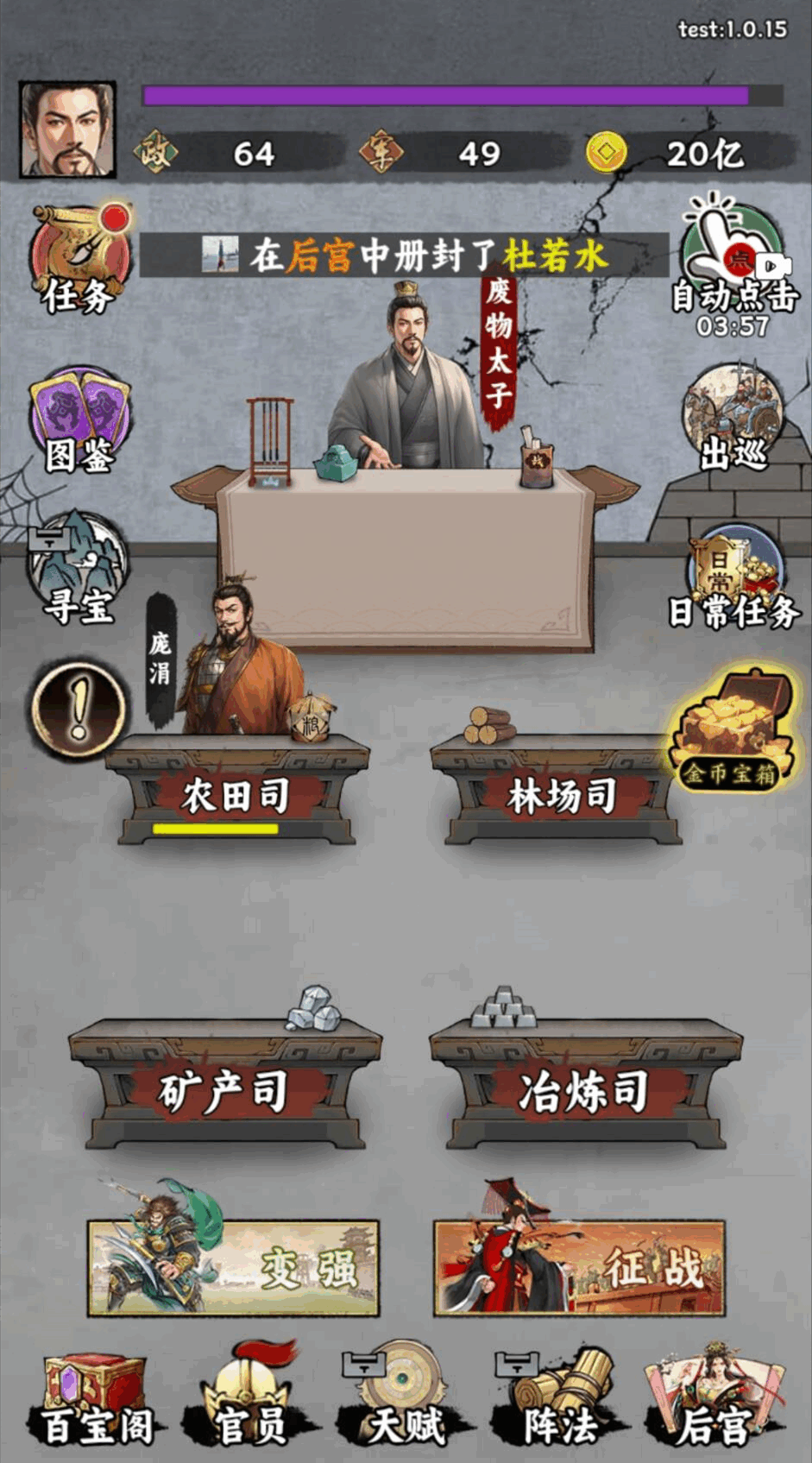Switch to the 官员 tab
Screen dimensions: 812x1463
coord(250,1398)
